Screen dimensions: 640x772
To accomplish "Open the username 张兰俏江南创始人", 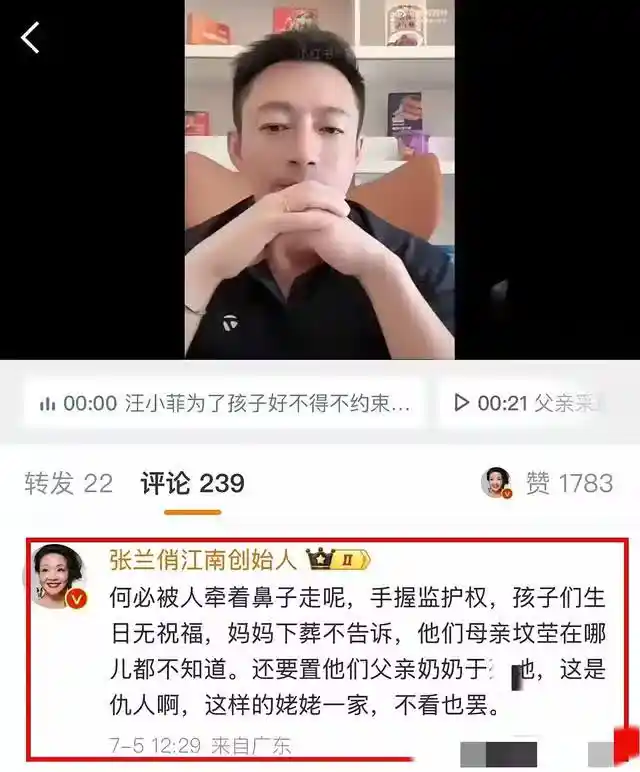I will pyautogui.click(x=206, y=560).
